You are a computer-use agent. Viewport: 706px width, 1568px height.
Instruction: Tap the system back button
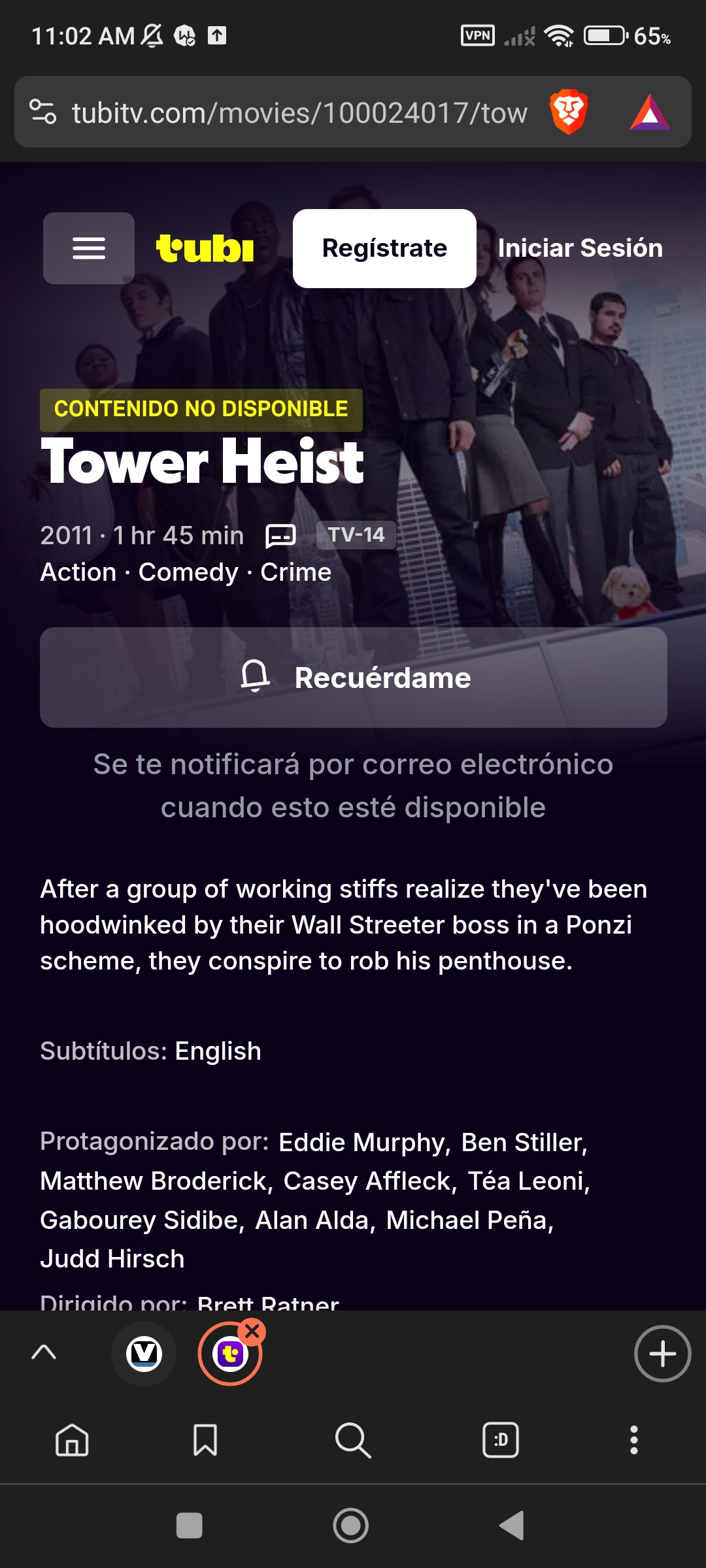512,1526
